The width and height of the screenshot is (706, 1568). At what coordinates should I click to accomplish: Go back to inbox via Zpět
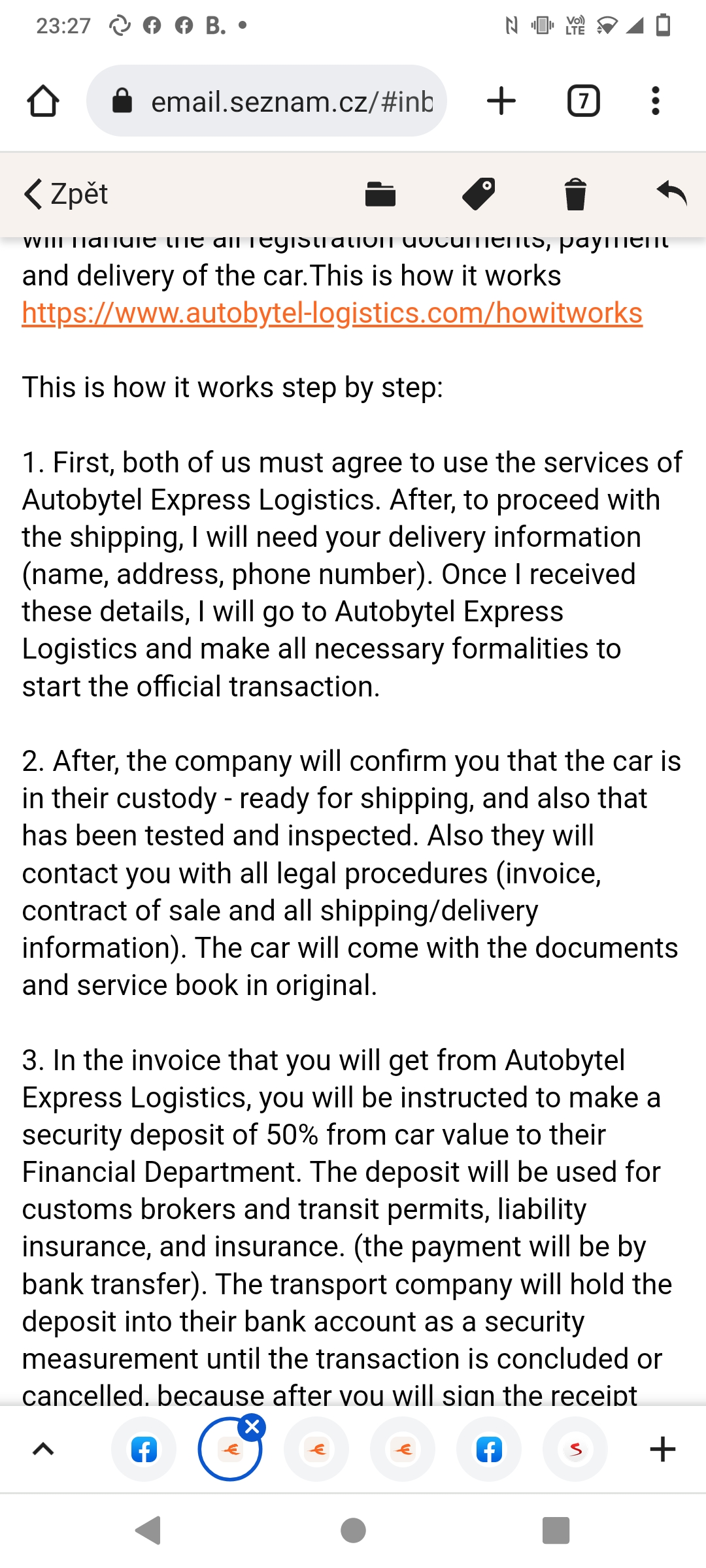click(65, 194)
